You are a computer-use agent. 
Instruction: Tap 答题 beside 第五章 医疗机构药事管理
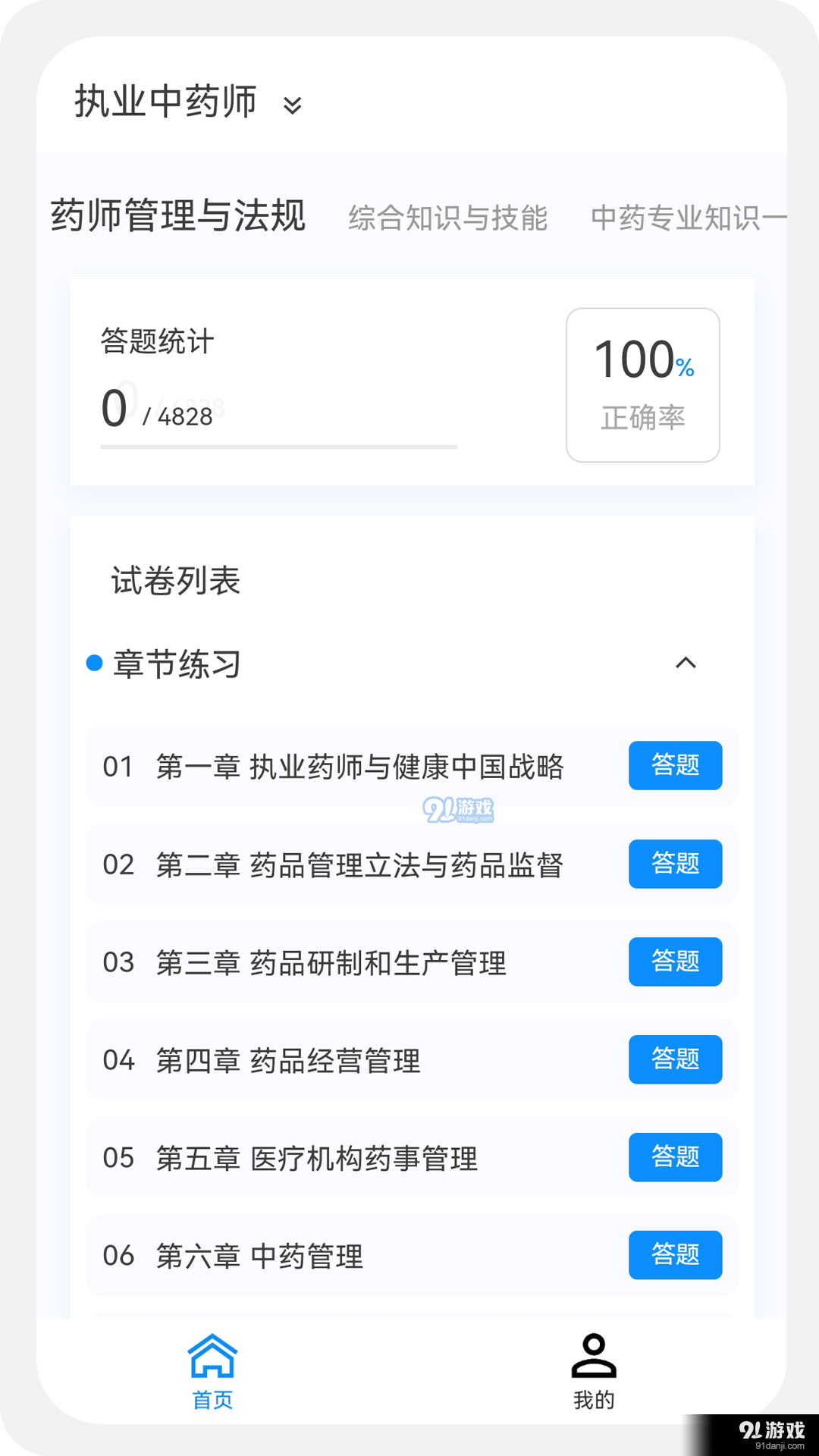coord(675,1158)
